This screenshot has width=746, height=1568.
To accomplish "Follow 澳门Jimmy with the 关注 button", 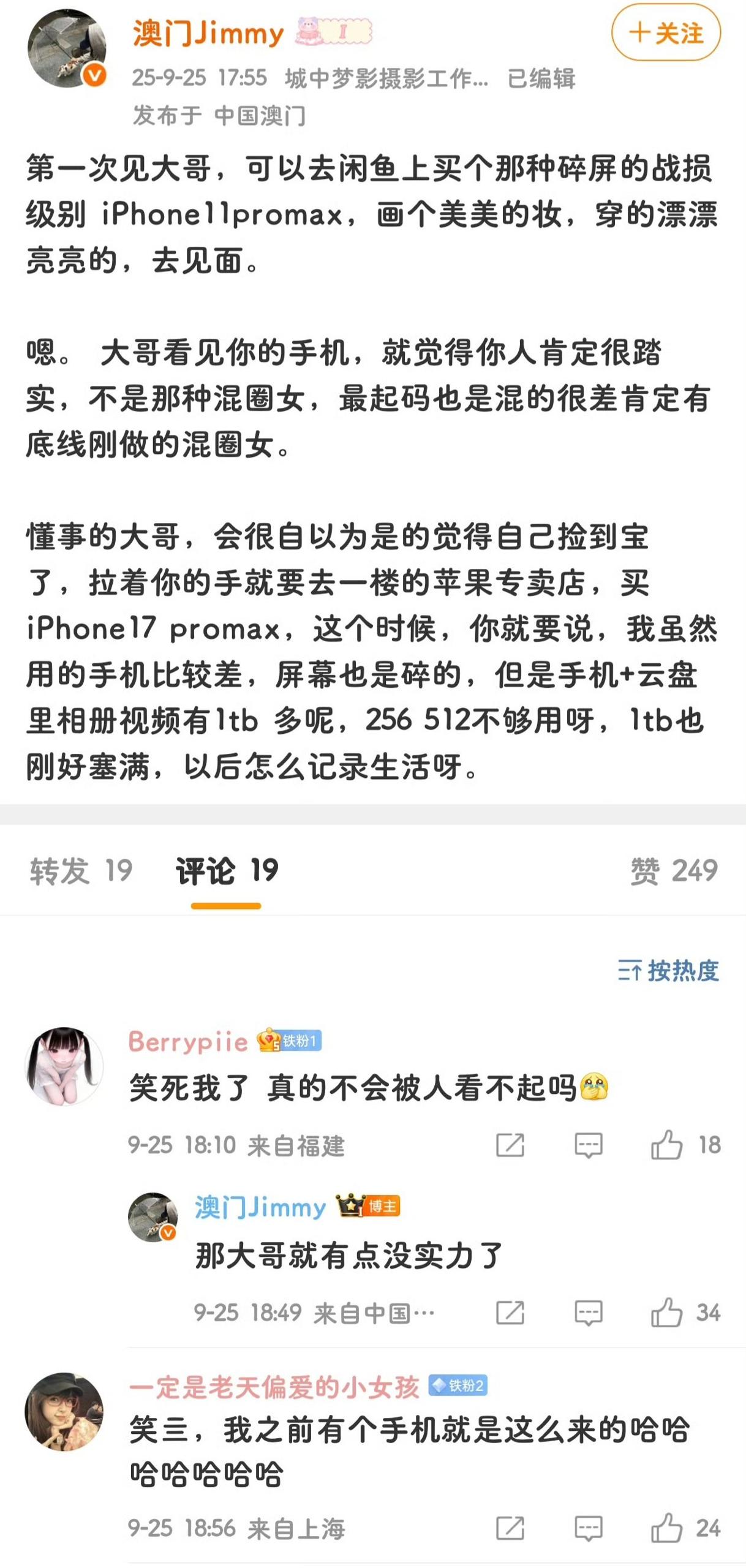I will point(666,33).
